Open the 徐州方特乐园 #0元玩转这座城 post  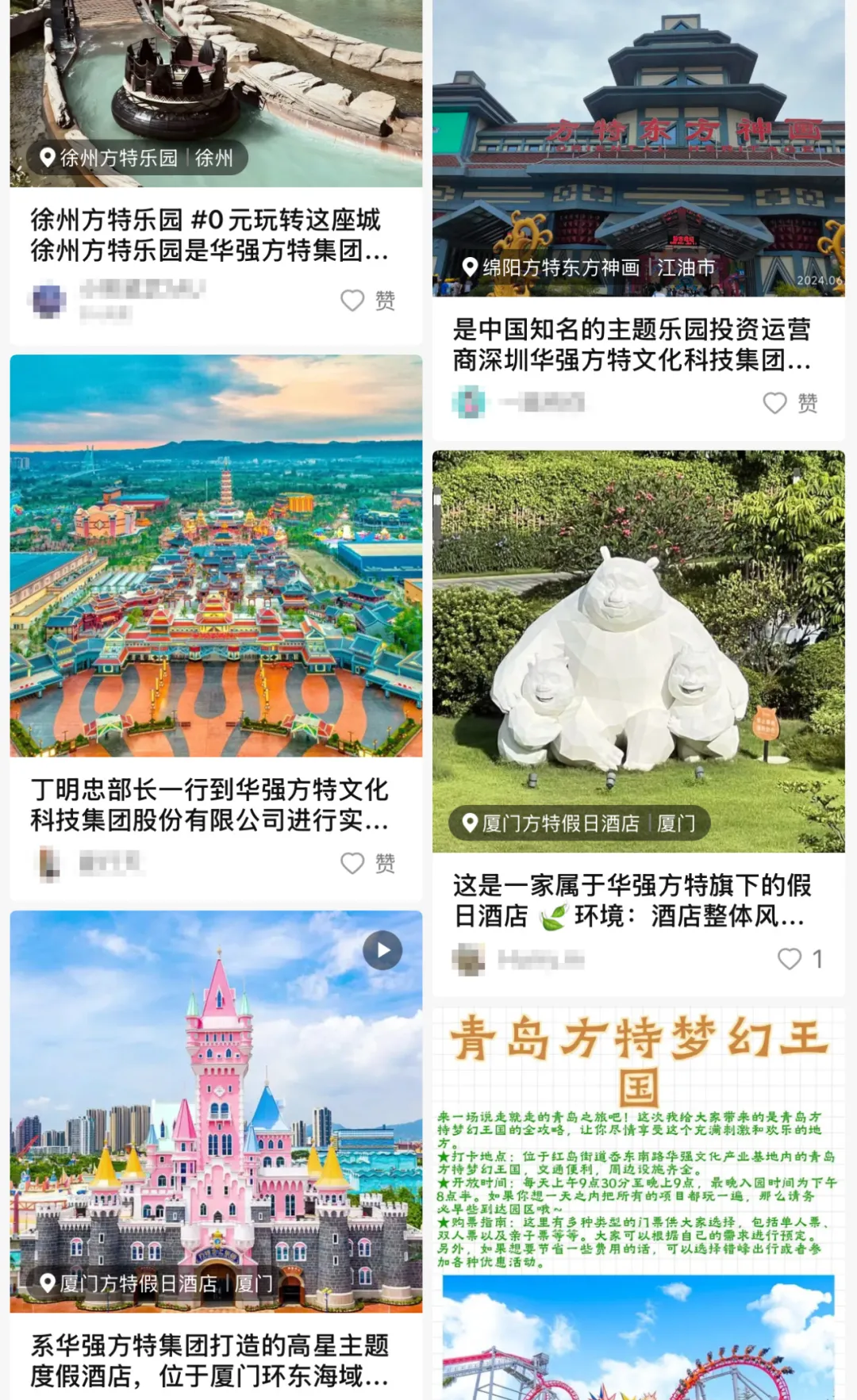[x=209, y=235]
